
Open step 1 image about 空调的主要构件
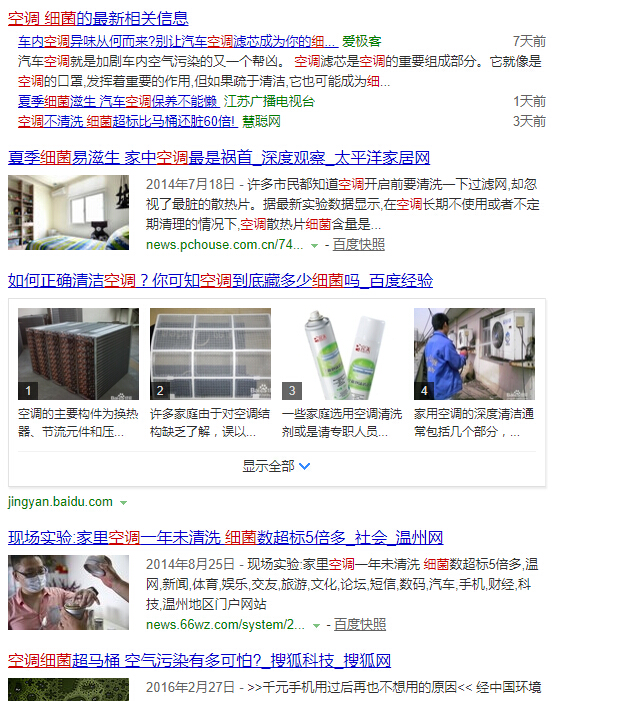78,353
